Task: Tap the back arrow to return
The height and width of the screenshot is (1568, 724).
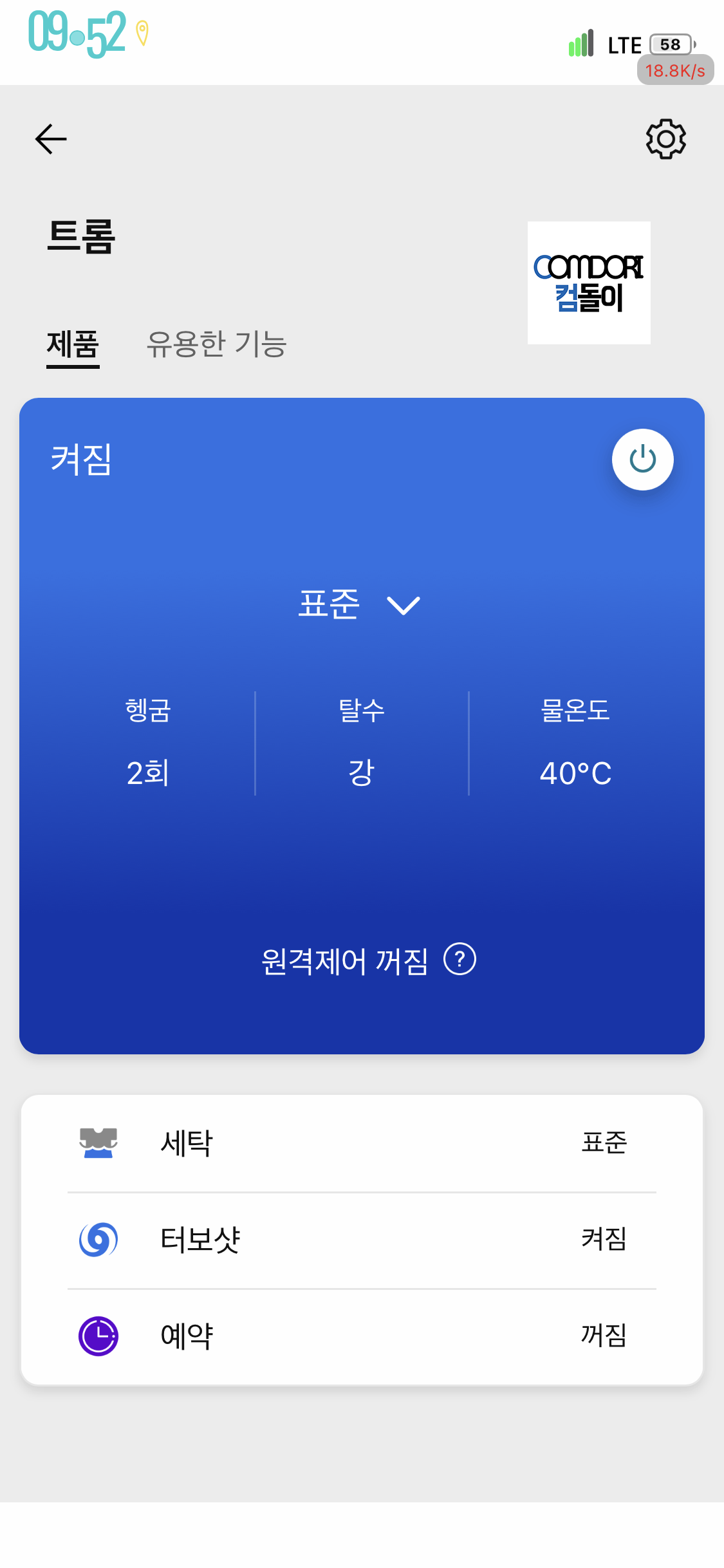Action: 50,138
